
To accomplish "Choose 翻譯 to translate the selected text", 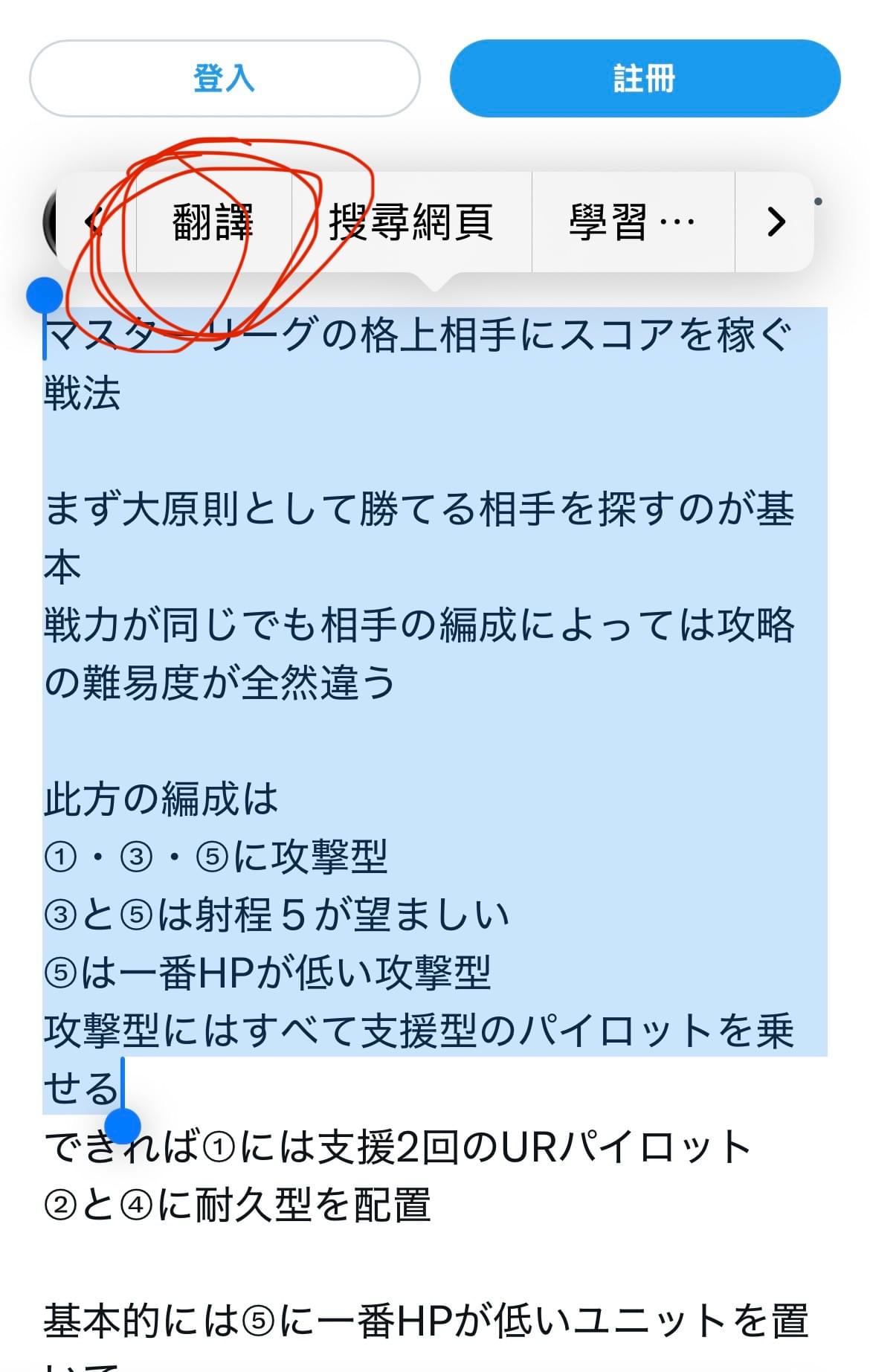I will point(213,222).
